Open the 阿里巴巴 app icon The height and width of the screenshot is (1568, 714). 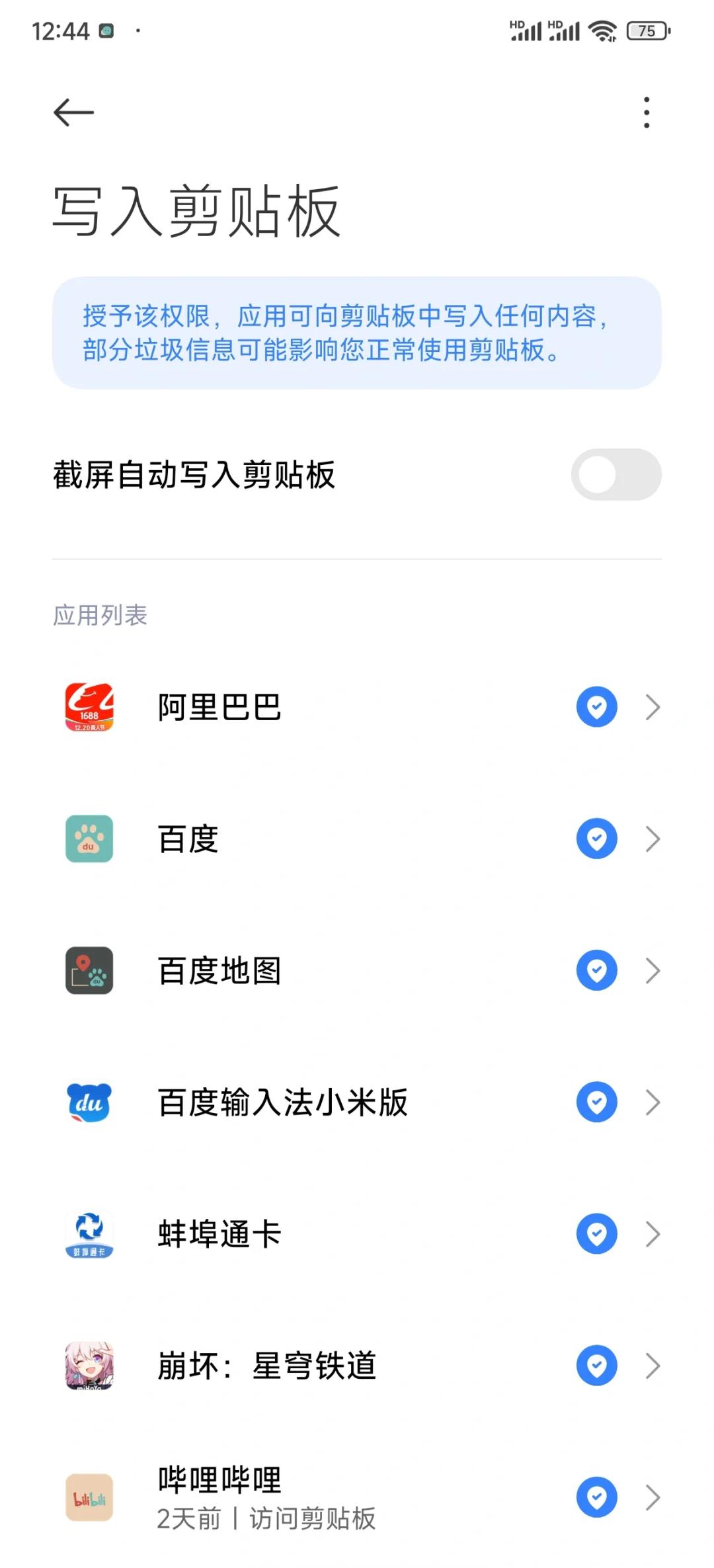click(89, 707)
